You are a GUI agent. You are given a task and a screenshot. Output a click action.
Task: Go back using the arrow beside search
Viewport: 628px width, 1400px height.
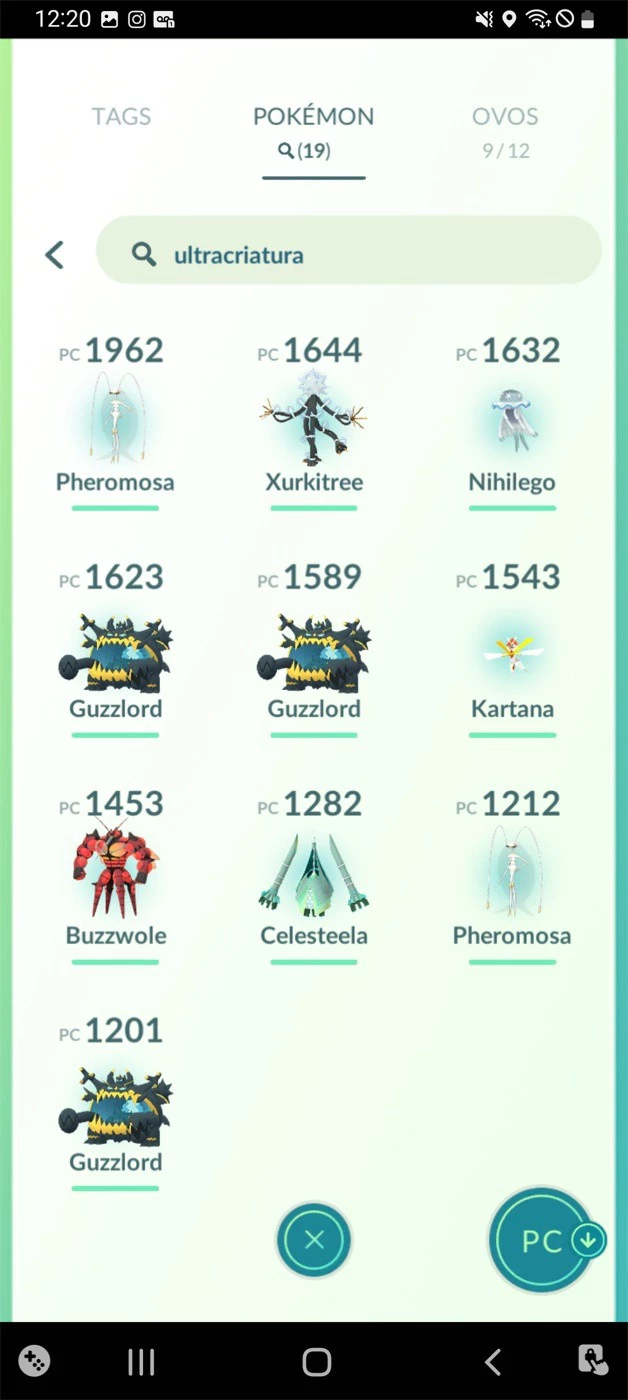(55, 255)
